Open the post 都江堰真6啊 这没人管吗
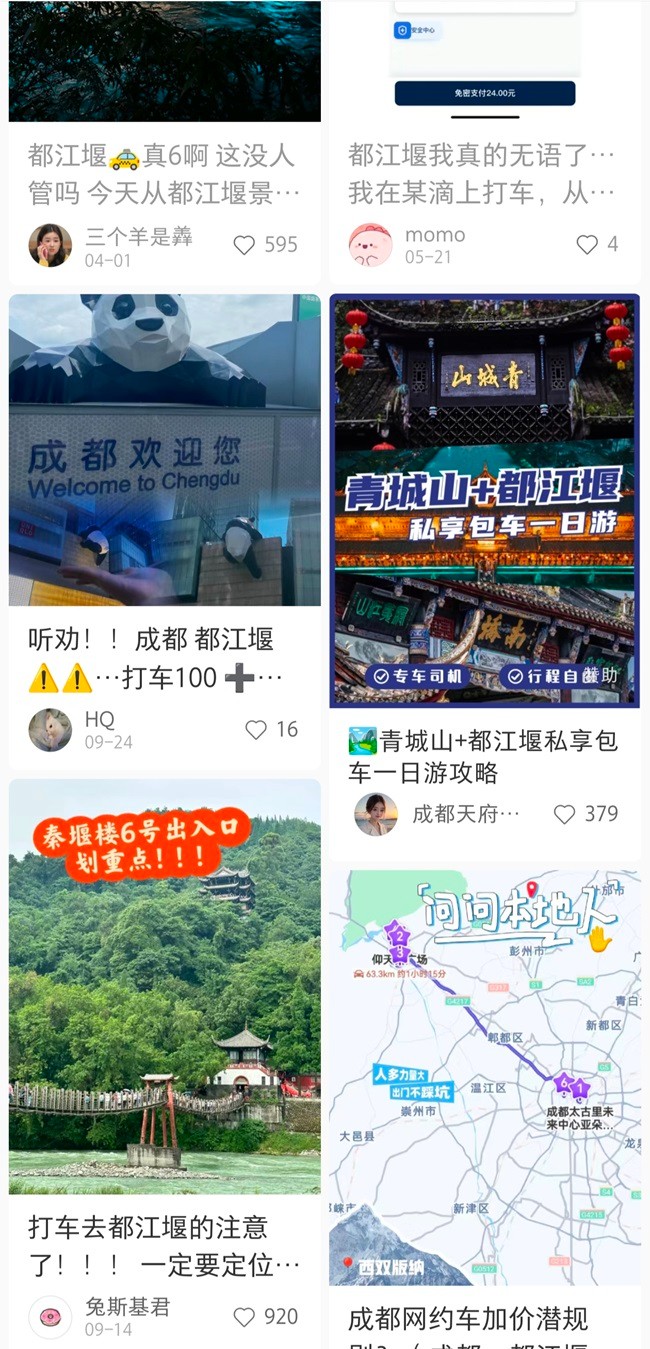Screen dimensions: 650x1349 163,173
